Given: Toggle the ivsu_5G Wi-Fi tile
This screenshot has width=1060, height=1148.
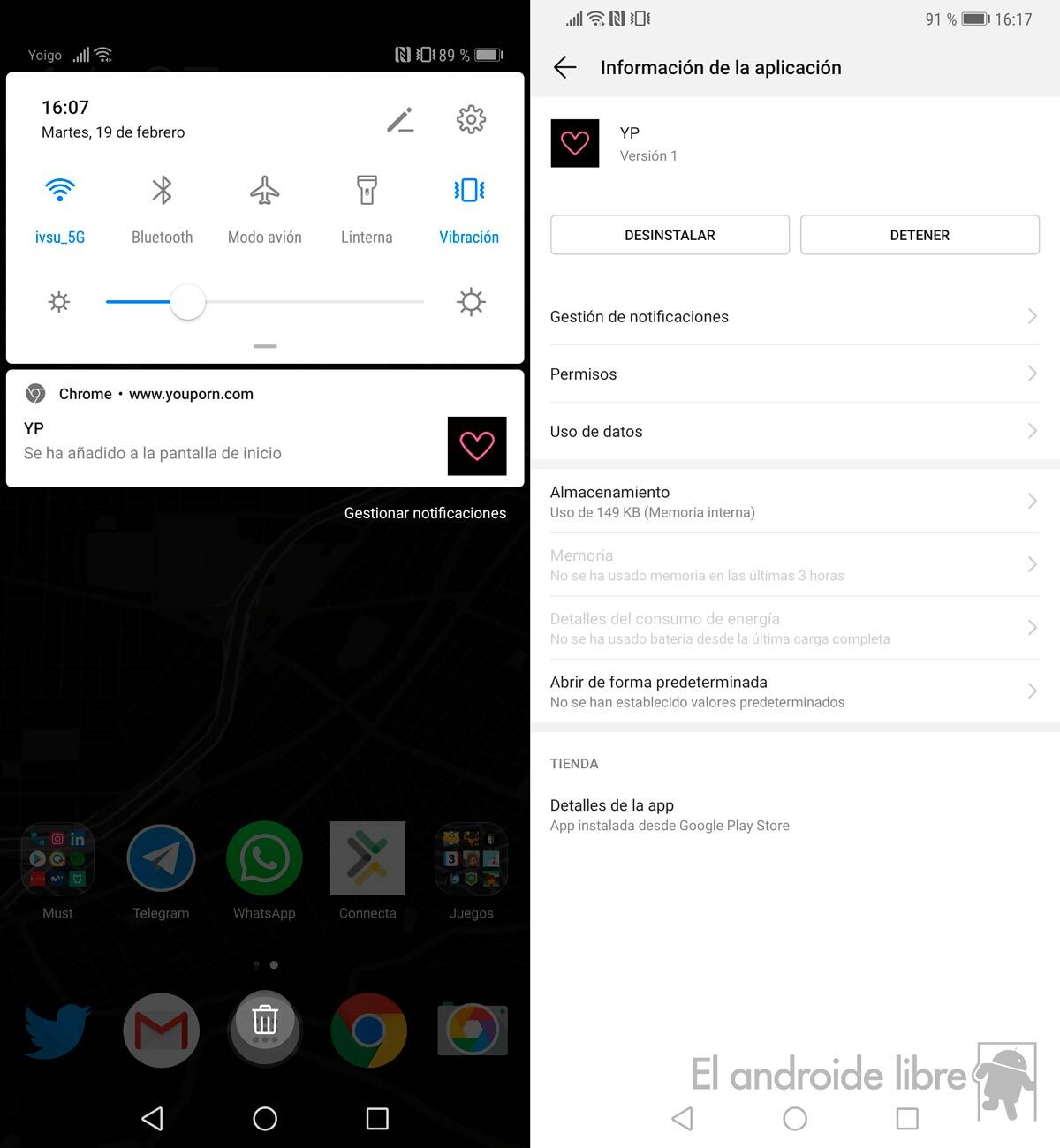Looking at the screenshot, I should point(60,191).
